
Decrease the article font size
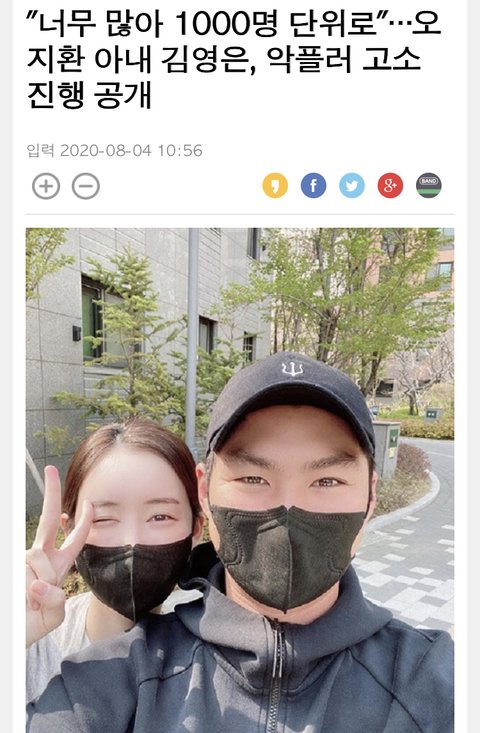click(86, 186)
